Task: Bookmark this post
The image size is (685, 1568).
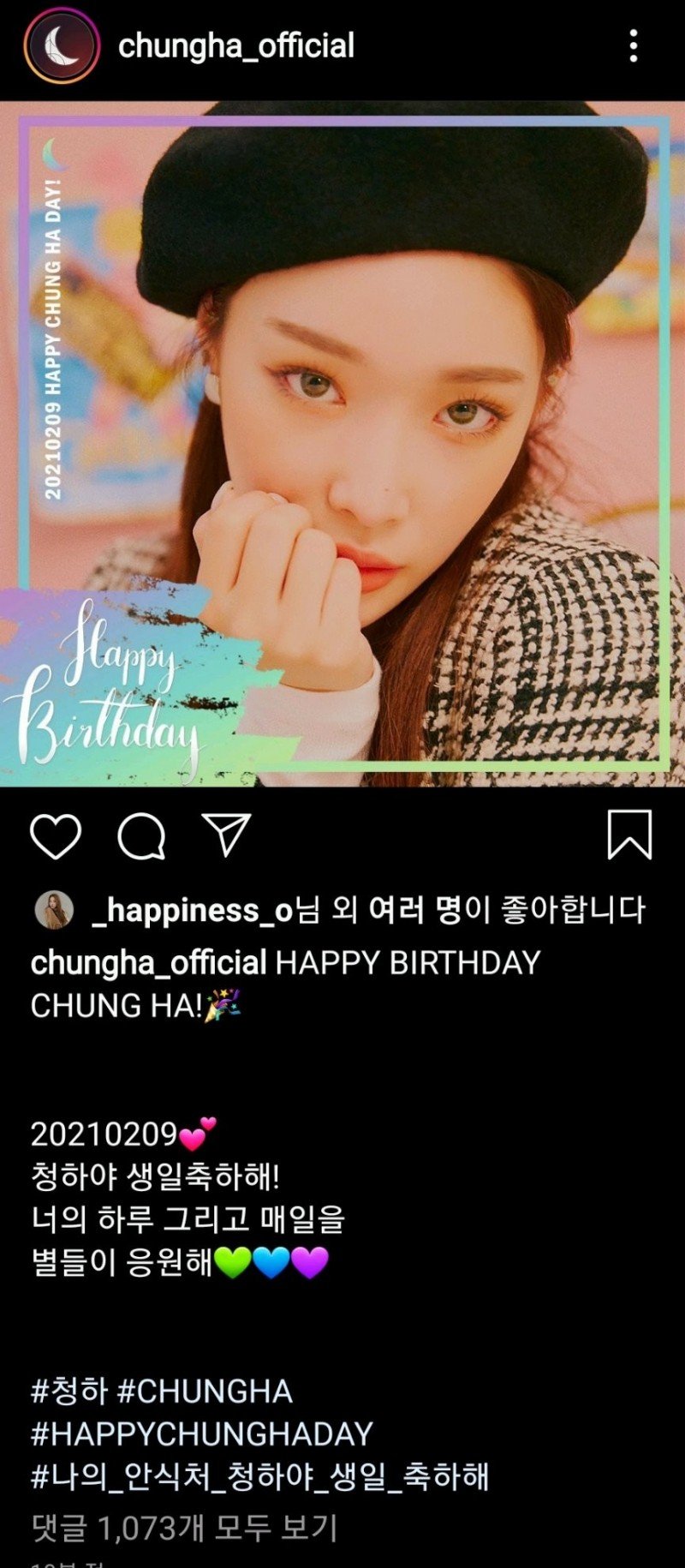Action: pos(629,835)
